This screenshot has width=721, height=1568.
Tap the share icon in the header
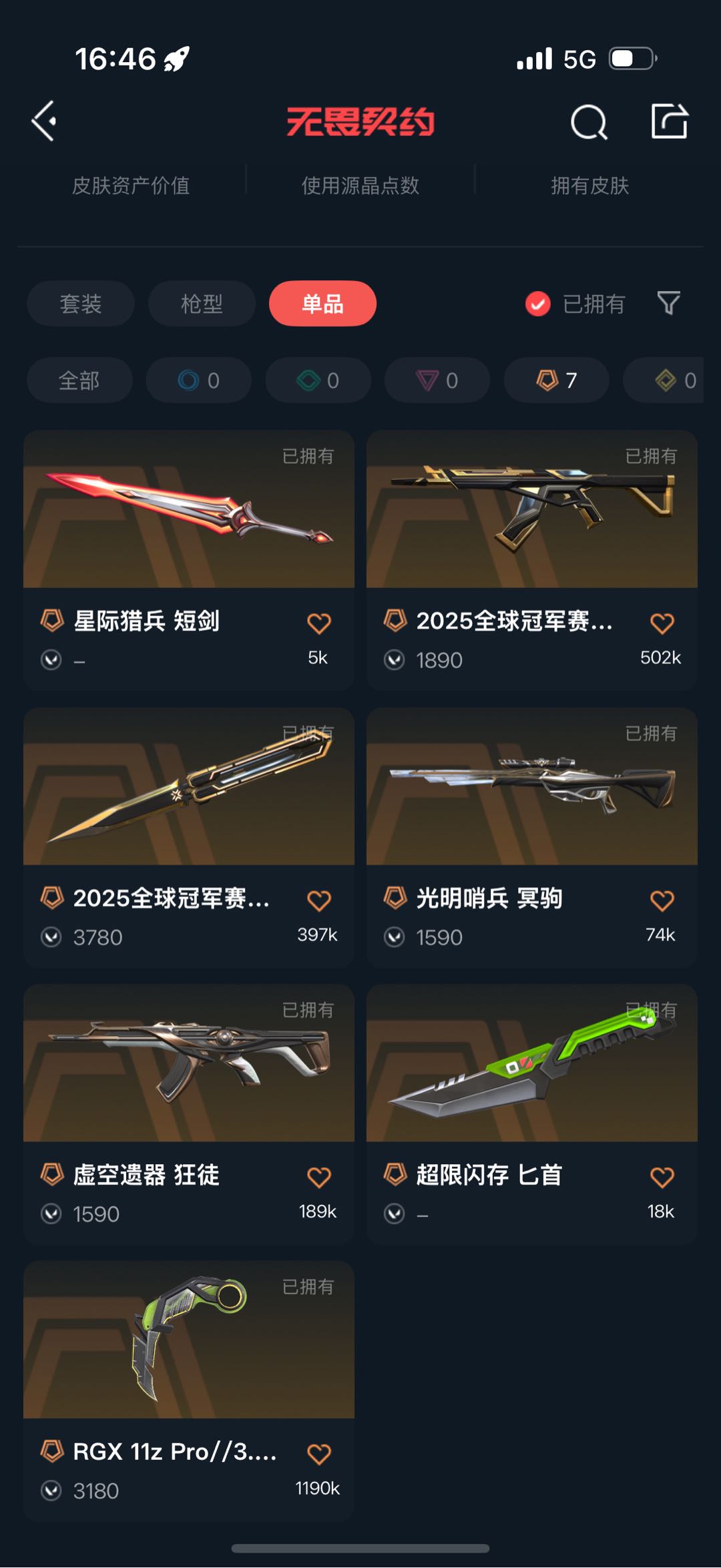pos(669,121)
